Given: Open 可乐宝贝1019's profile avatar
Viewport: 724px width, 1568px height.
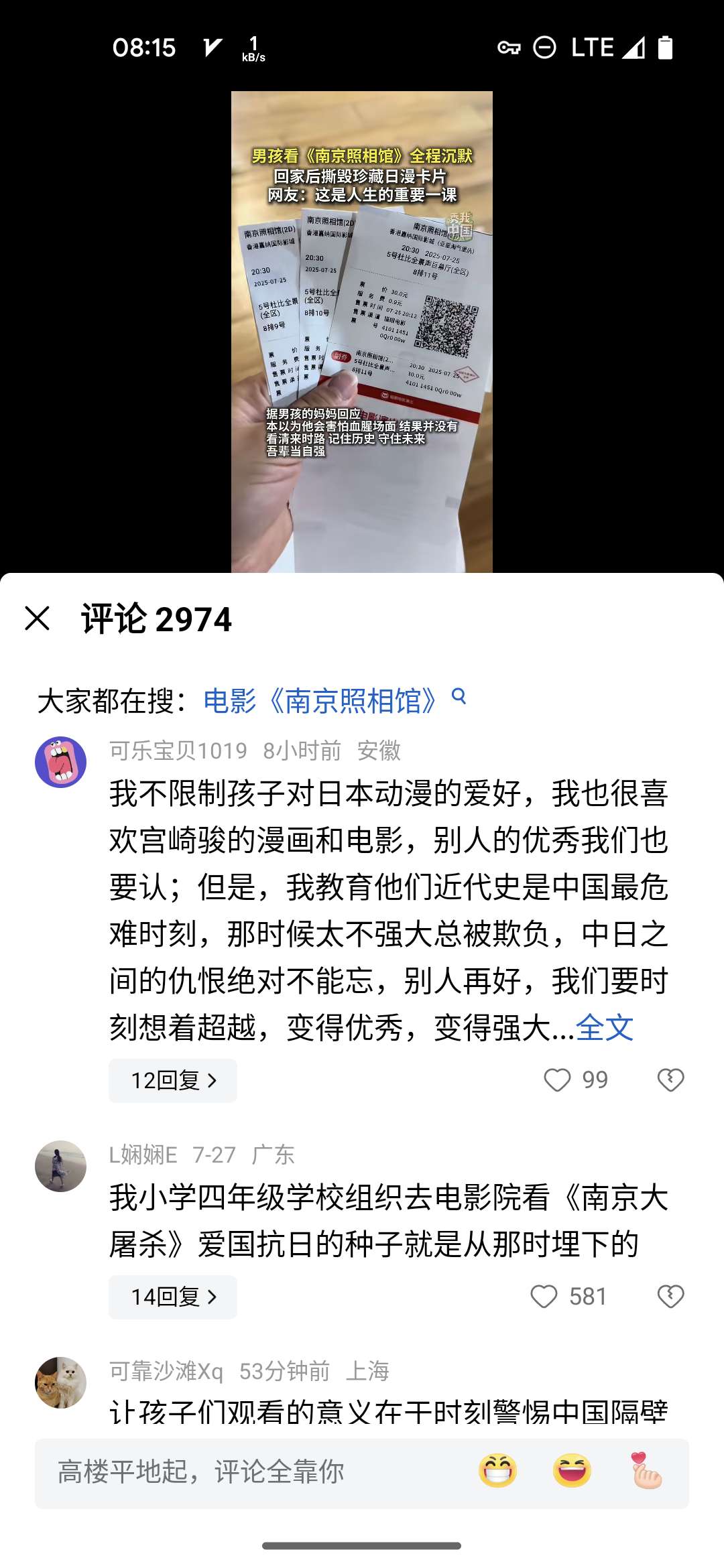Looking at the screenshot, I should tap(60, 763).
